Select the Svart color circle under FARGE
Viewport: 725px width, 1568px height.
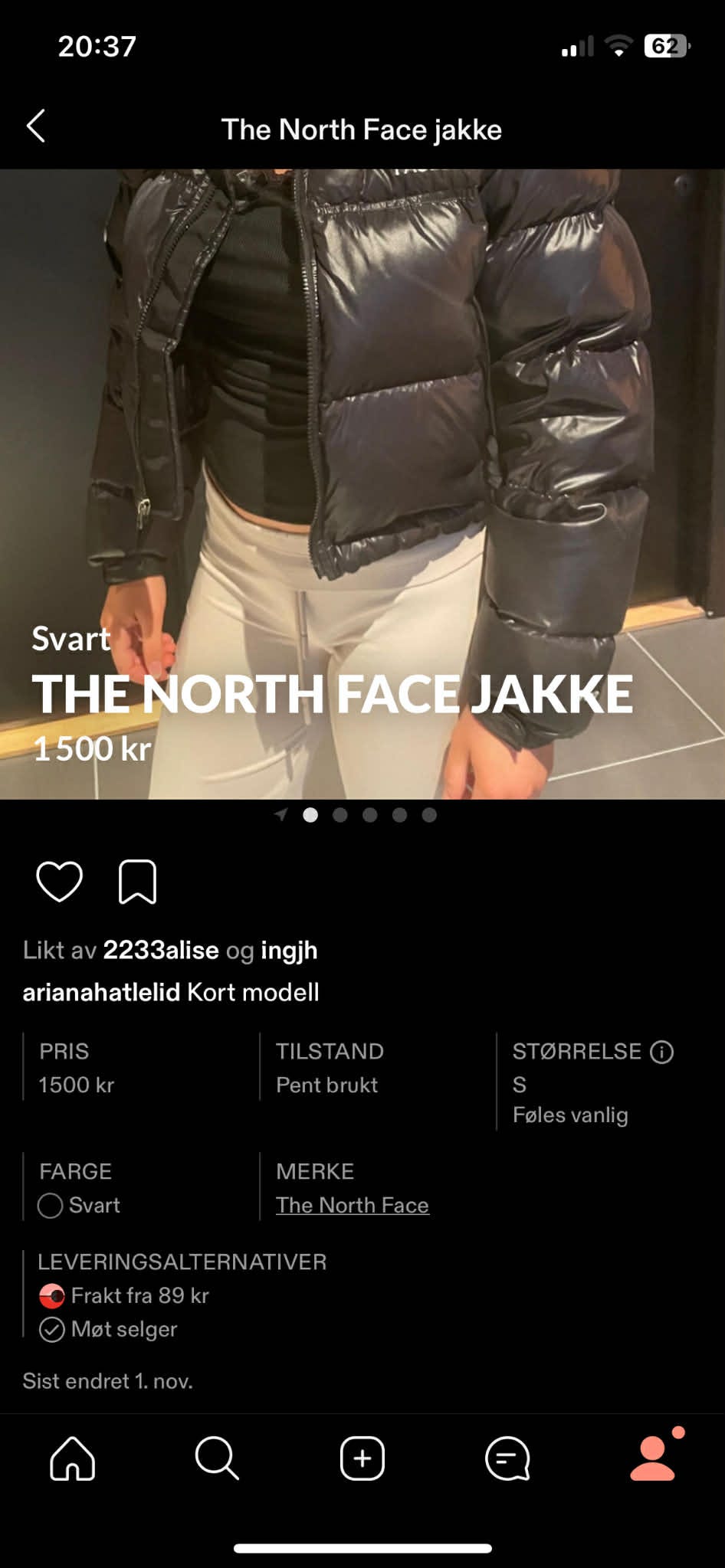click(49, 1204)
